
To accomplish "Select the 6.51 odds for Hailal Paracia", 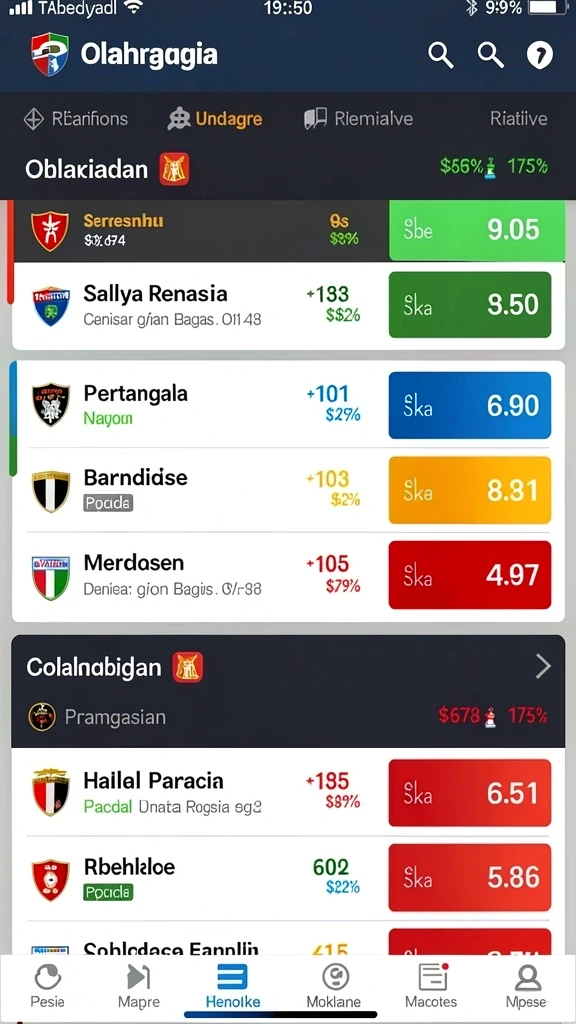I will (470, 793).
